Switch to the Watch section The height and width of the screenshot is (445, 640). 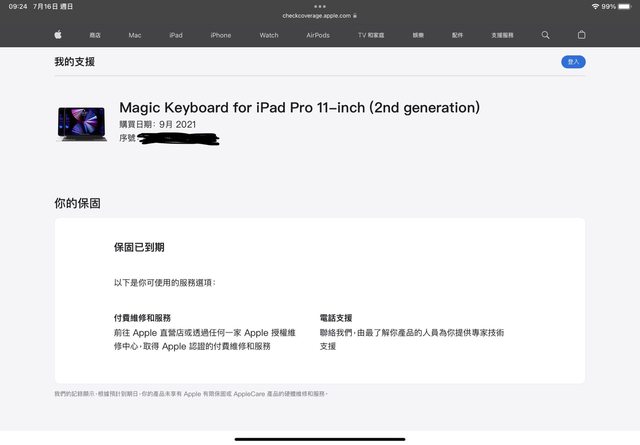click(269, 35)
